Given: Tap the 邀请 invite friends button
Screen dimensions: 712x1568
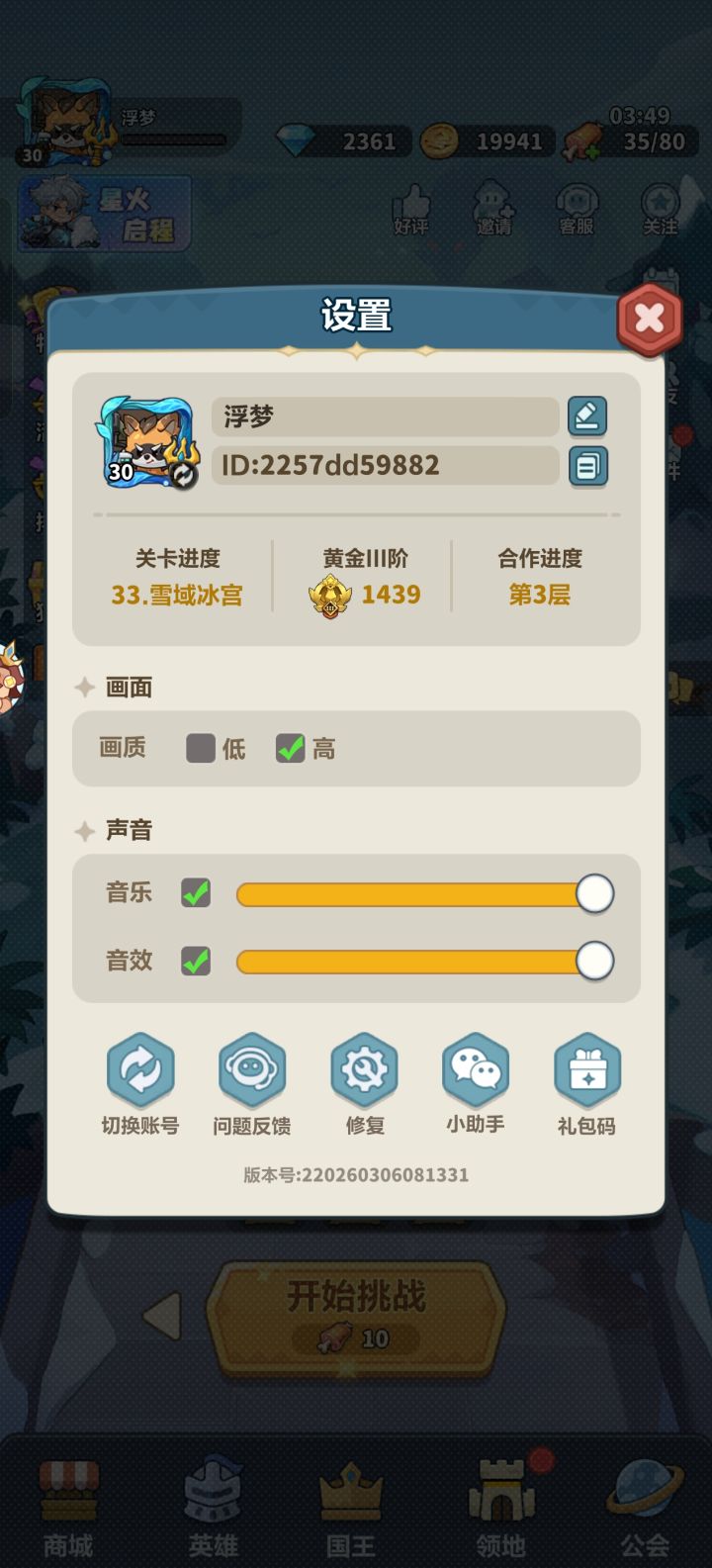Looking at the screenshot, I should pyautogui.click(x=493, y=208).
